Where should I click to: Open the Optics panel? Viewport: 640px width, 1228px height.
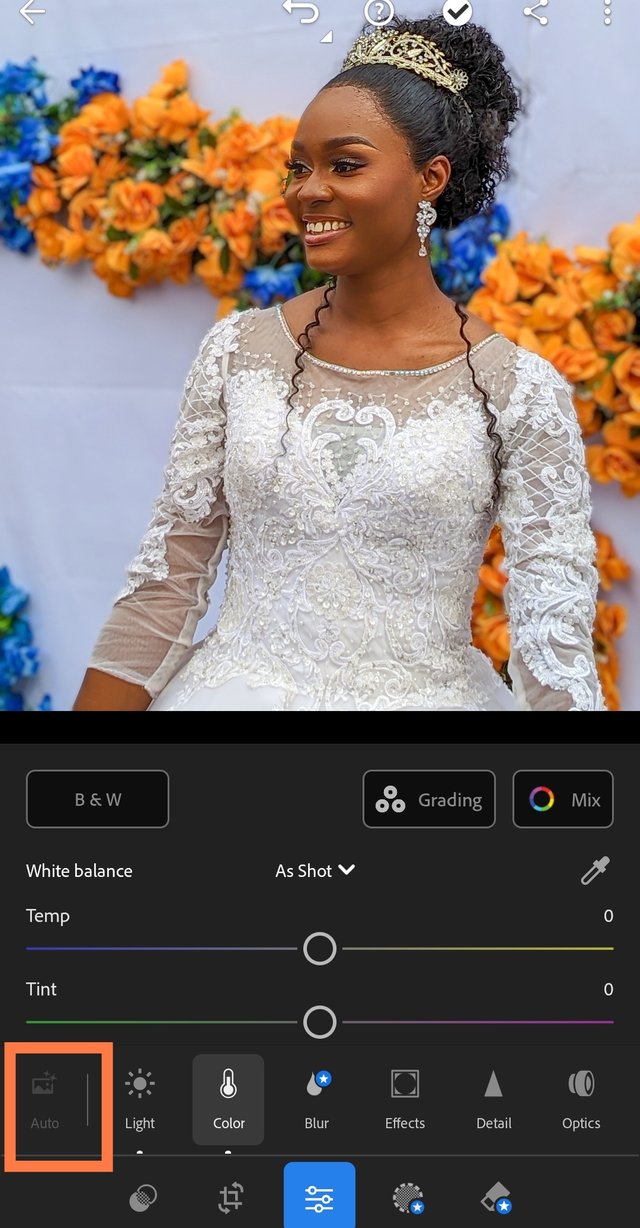(581, 1100)
